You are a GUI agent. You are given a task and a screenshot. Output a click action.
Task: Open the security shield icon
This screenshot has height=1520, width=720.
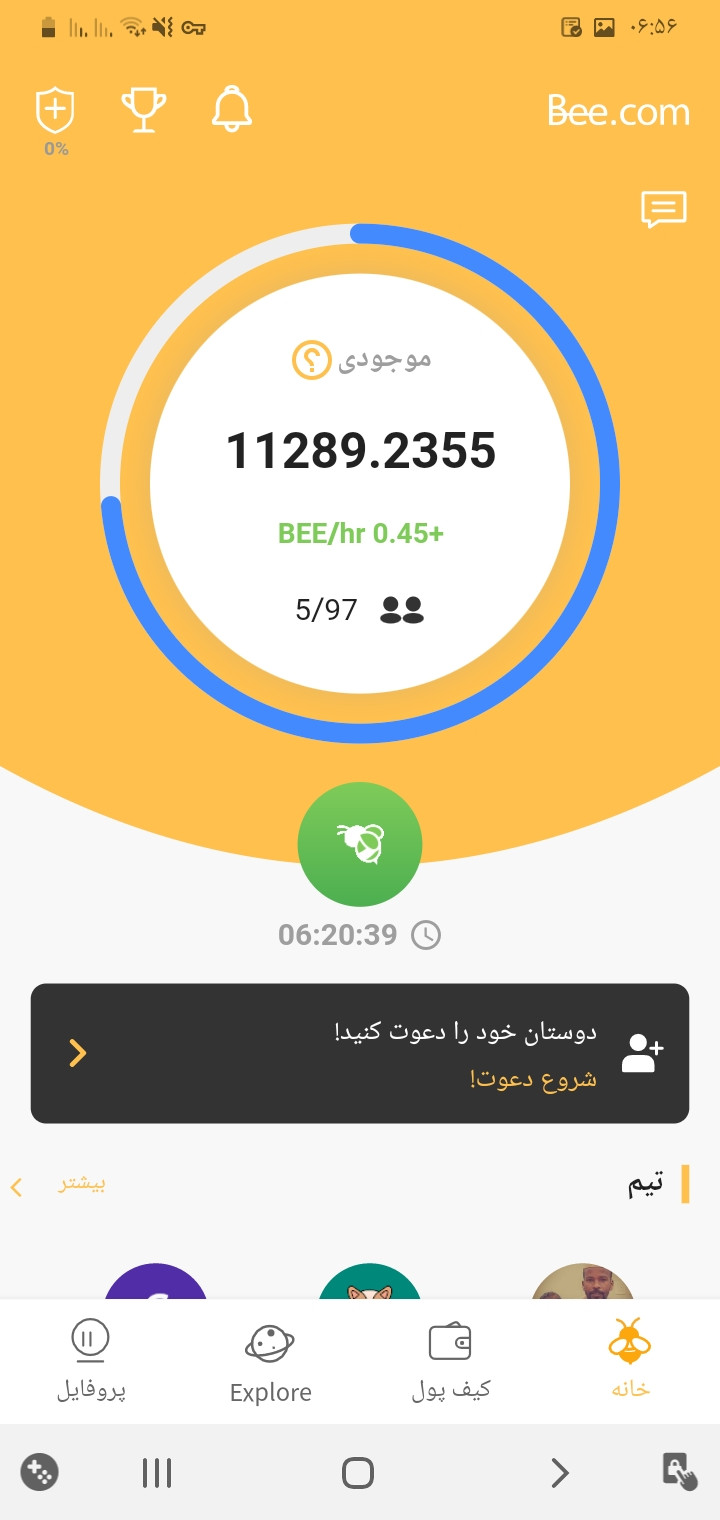[x=56, y=111]
